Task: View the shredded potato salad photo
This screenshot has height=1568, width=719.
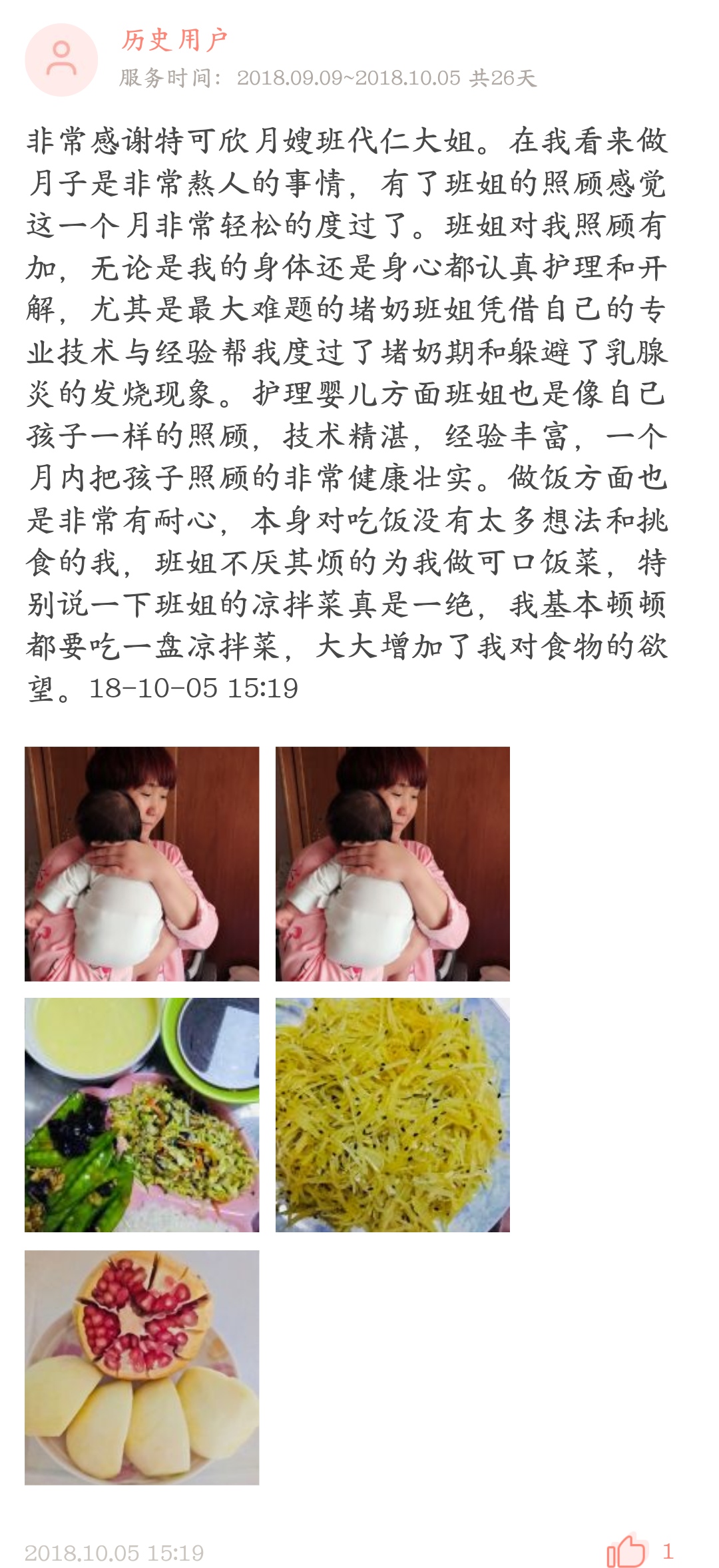Action: pos(393,1114)
